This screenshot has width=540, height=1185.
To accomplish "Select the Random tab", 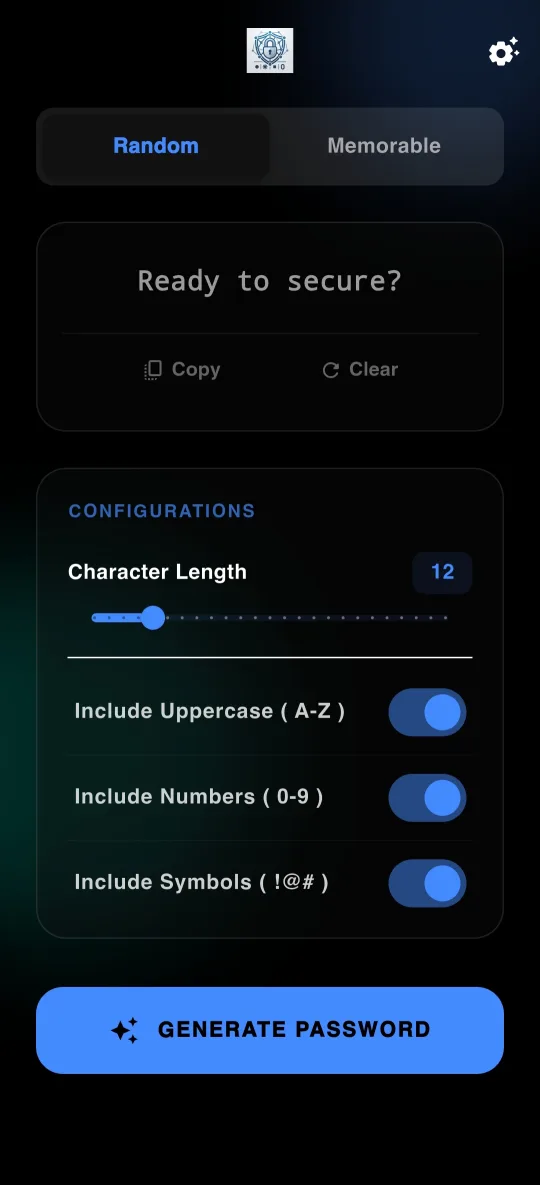I will tap(156, 146).
